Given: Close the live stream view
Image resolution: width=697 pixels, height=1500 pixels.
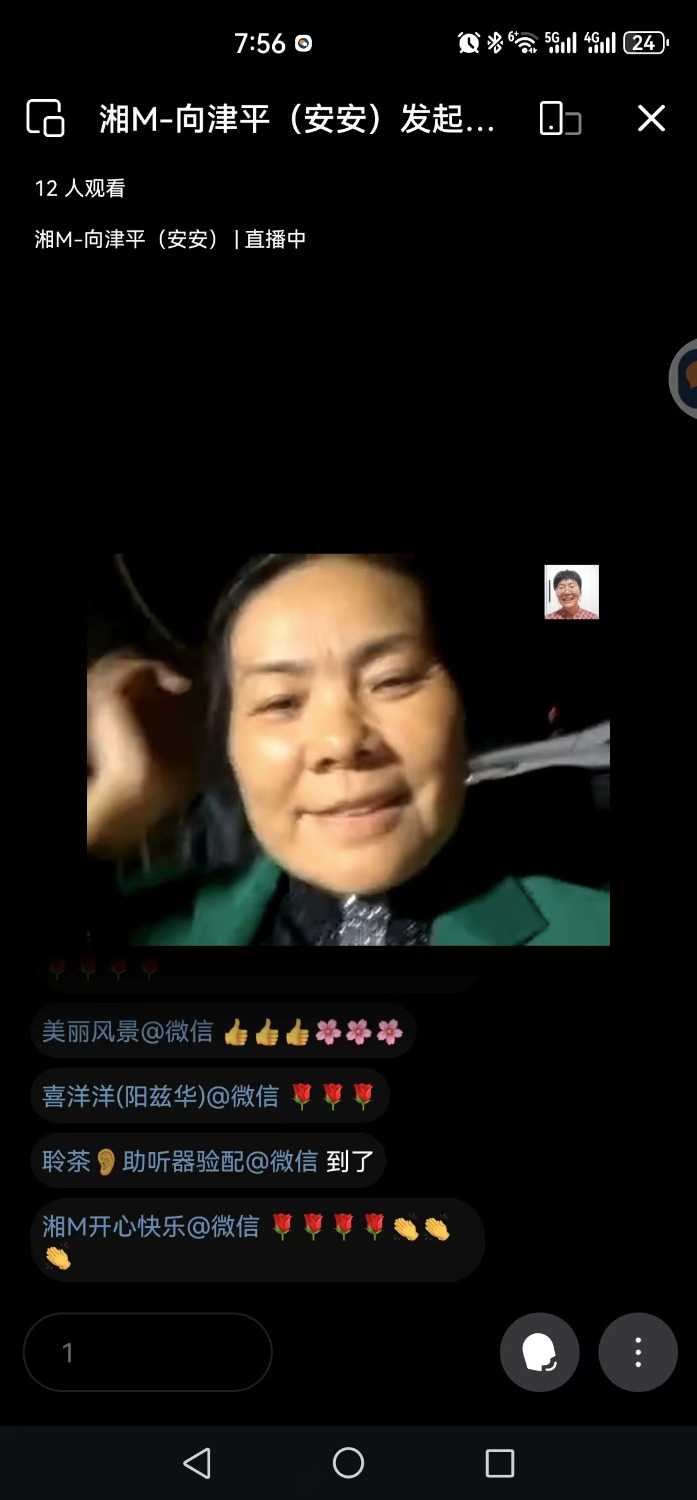Looking at the screenshot, I should pyautogui.click(x=651, y=119).
